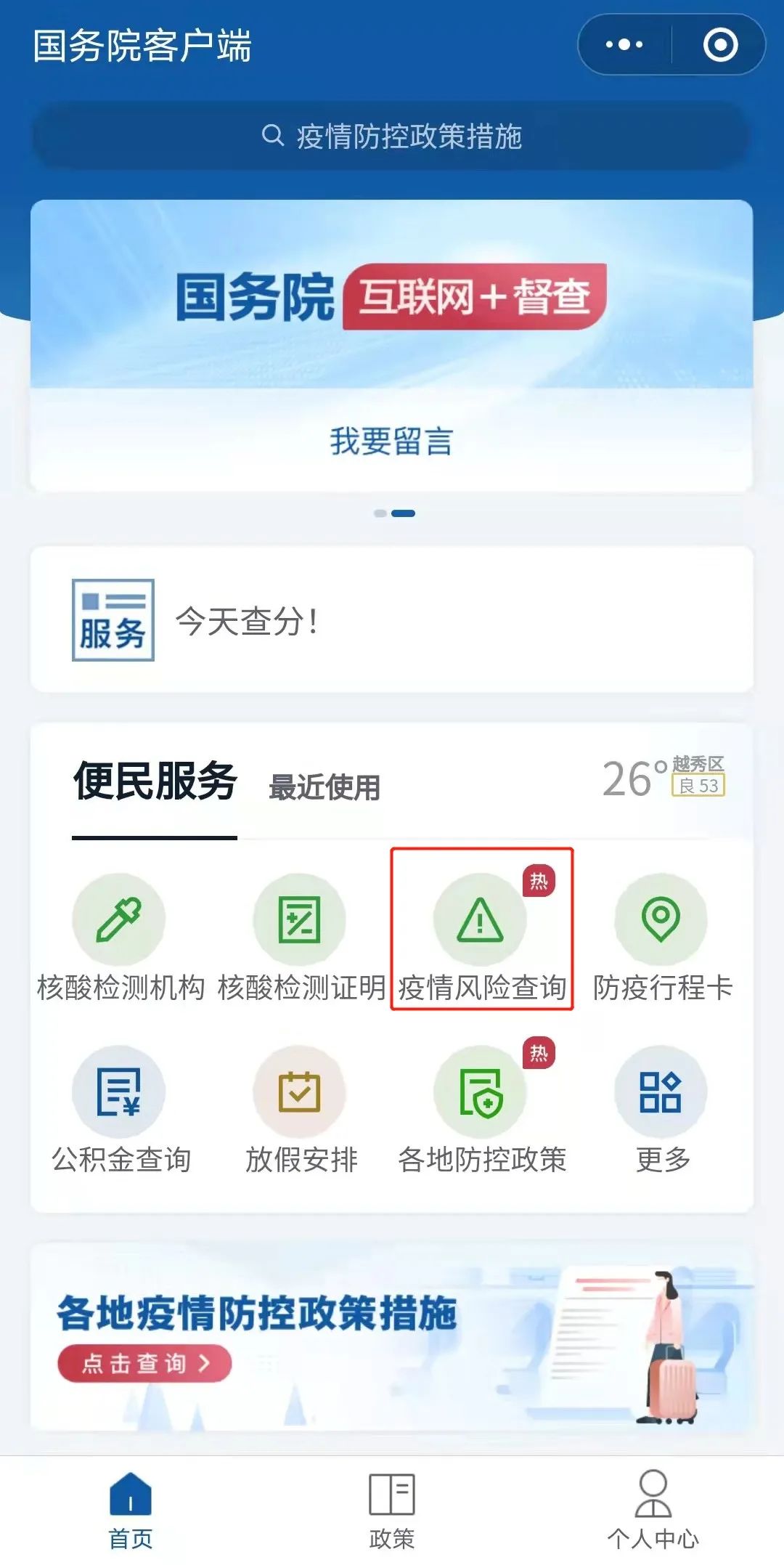The height and width of the screenshot is (1565, 784).
Task: Select the 放假安排 holiday schedule icon
Action: coord(301,1091)
